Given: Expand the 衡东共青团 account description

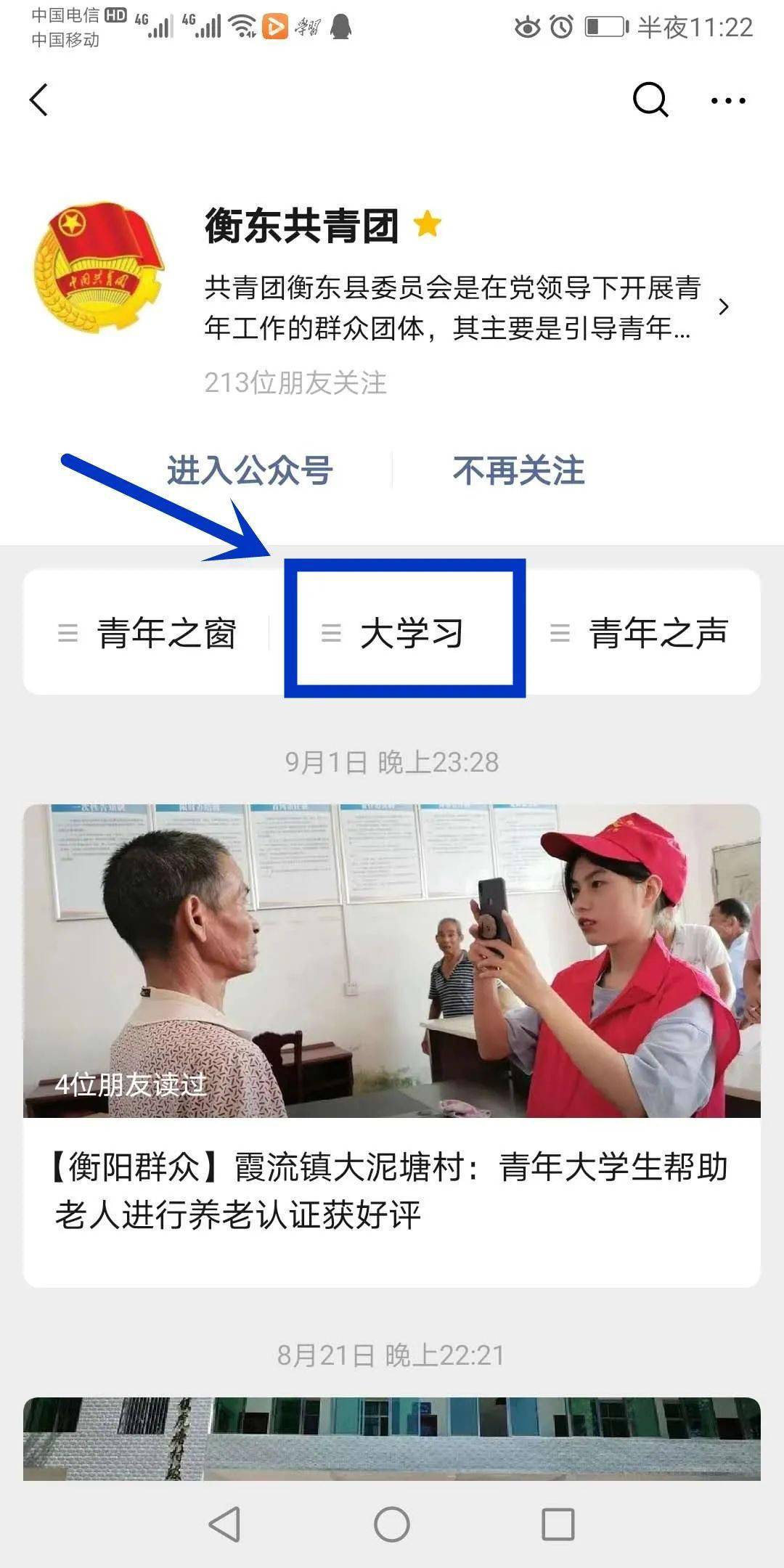Looking at the screenshot, I should coord(722,307).
